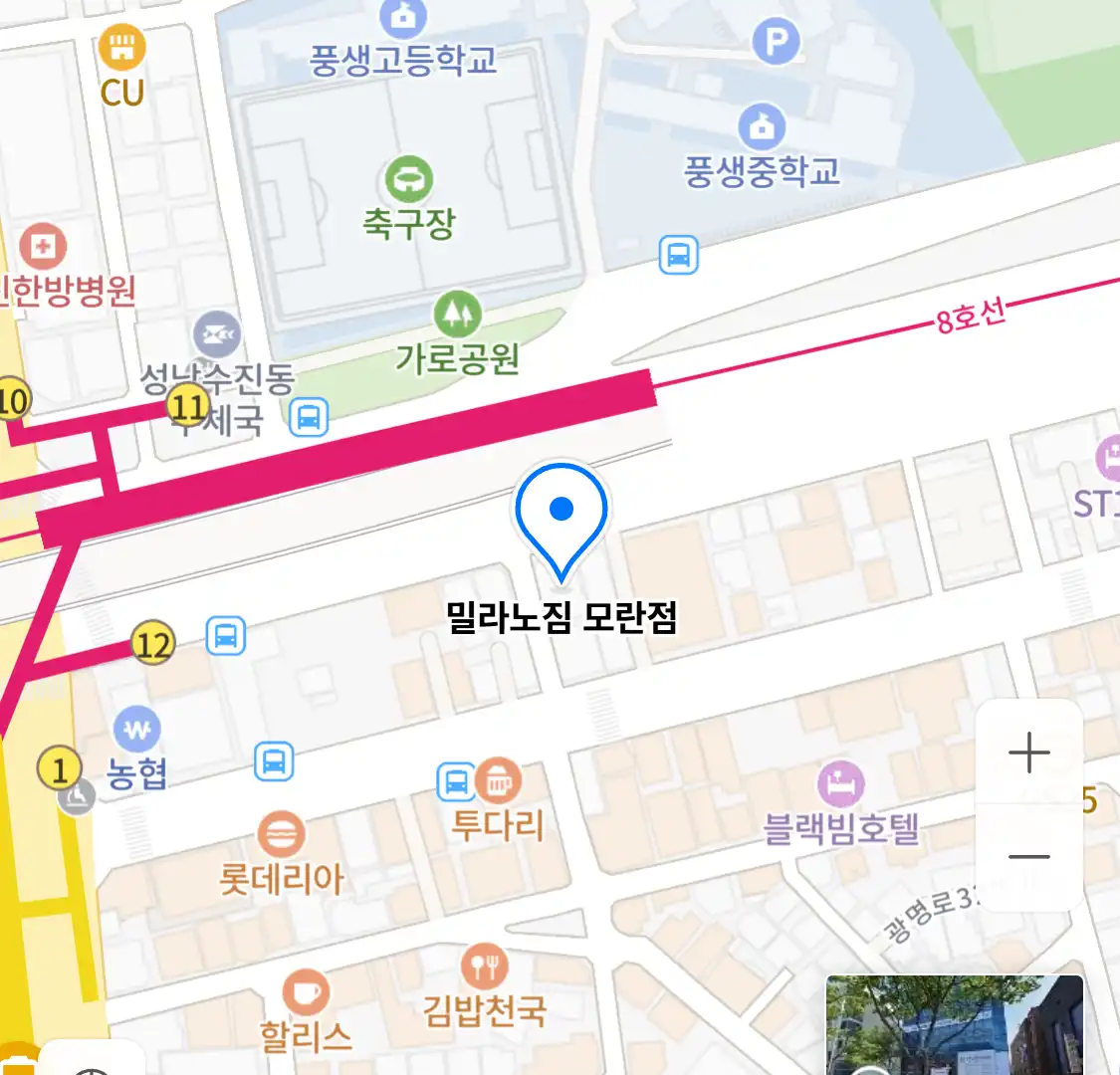Select subway exit 11 marker
1120x1075 pixels.
188,406
